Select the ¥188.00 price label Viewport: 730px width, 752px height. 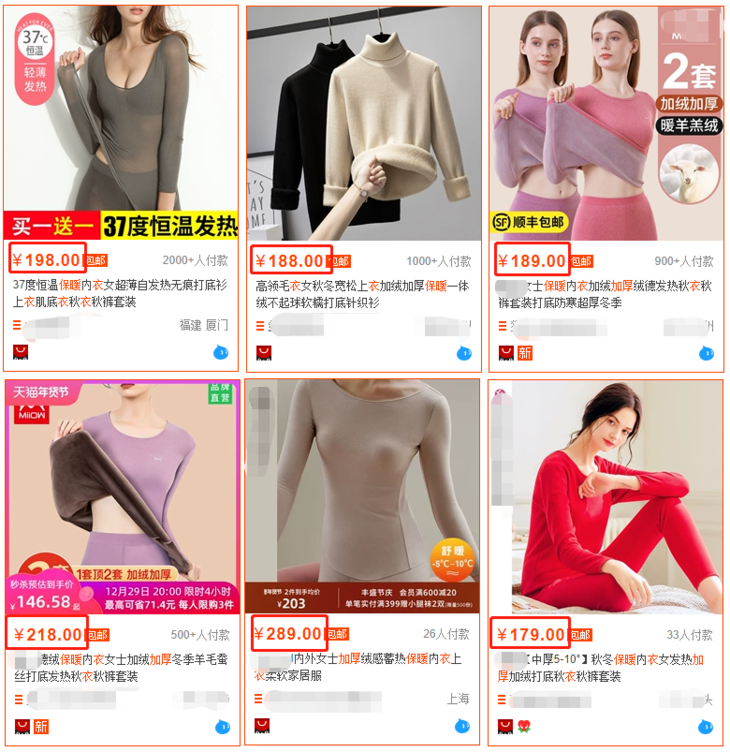pos(288,262)
